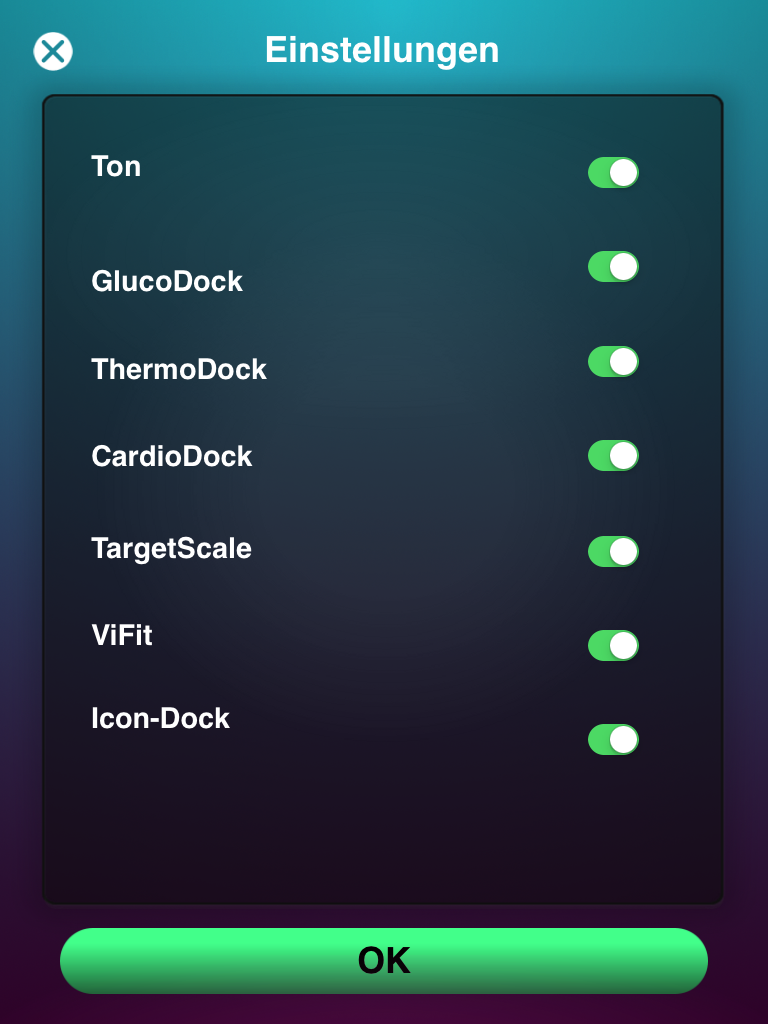Toggle the ThermoDock setting off

(611, 361)
